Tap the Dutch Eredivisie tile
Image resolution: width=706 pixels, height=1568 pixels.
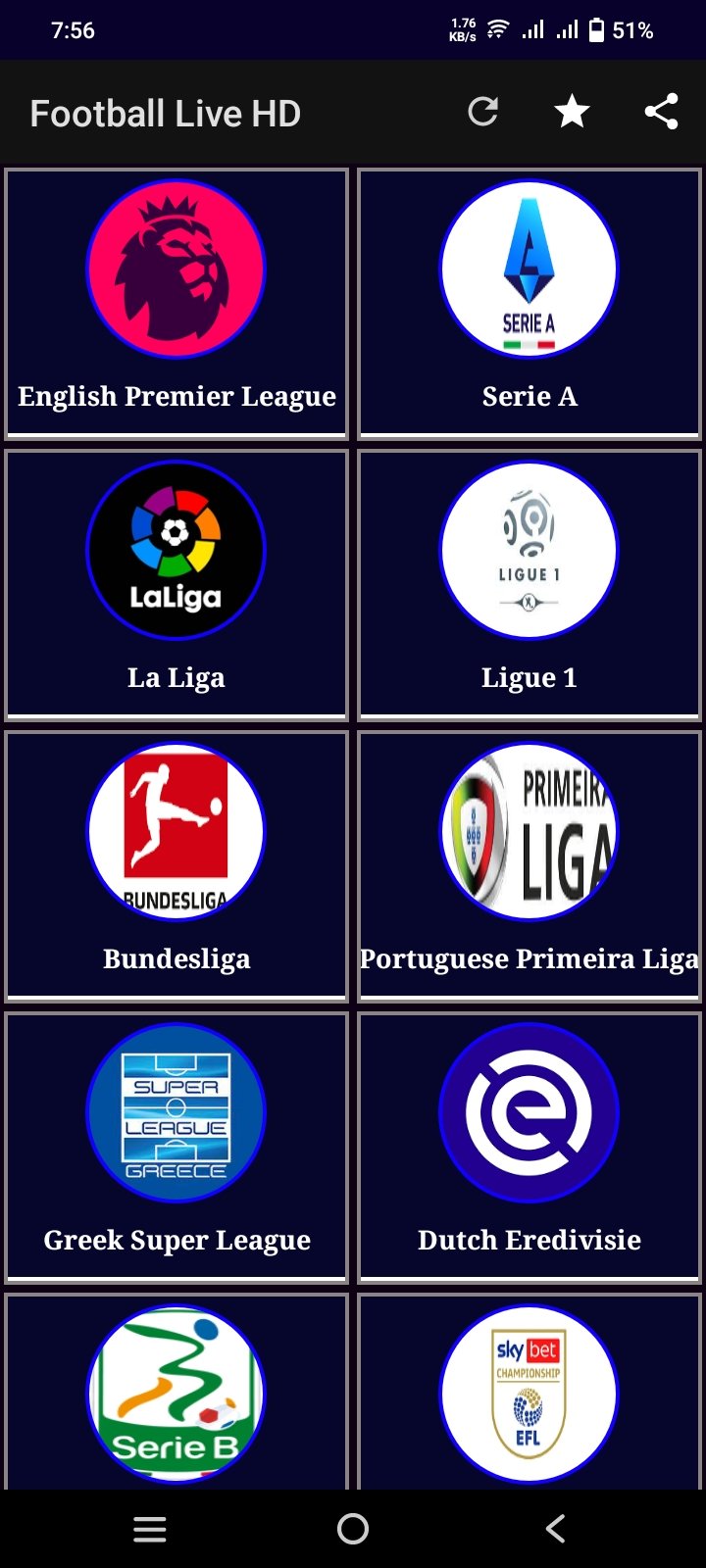[529, 1148]
